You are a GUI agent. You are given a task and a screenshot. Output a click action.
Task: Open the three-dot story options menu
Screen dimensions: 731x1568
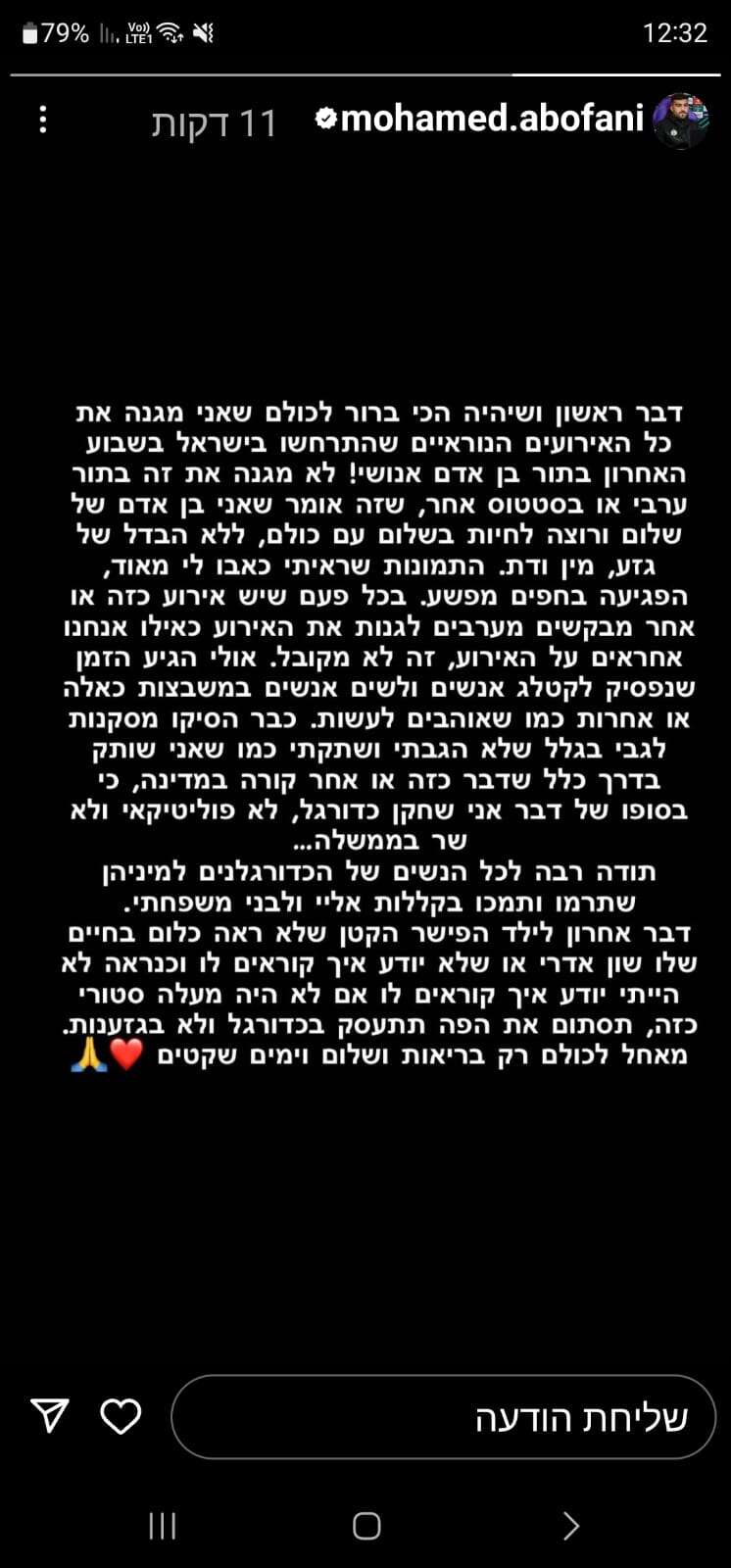point(43,121)
